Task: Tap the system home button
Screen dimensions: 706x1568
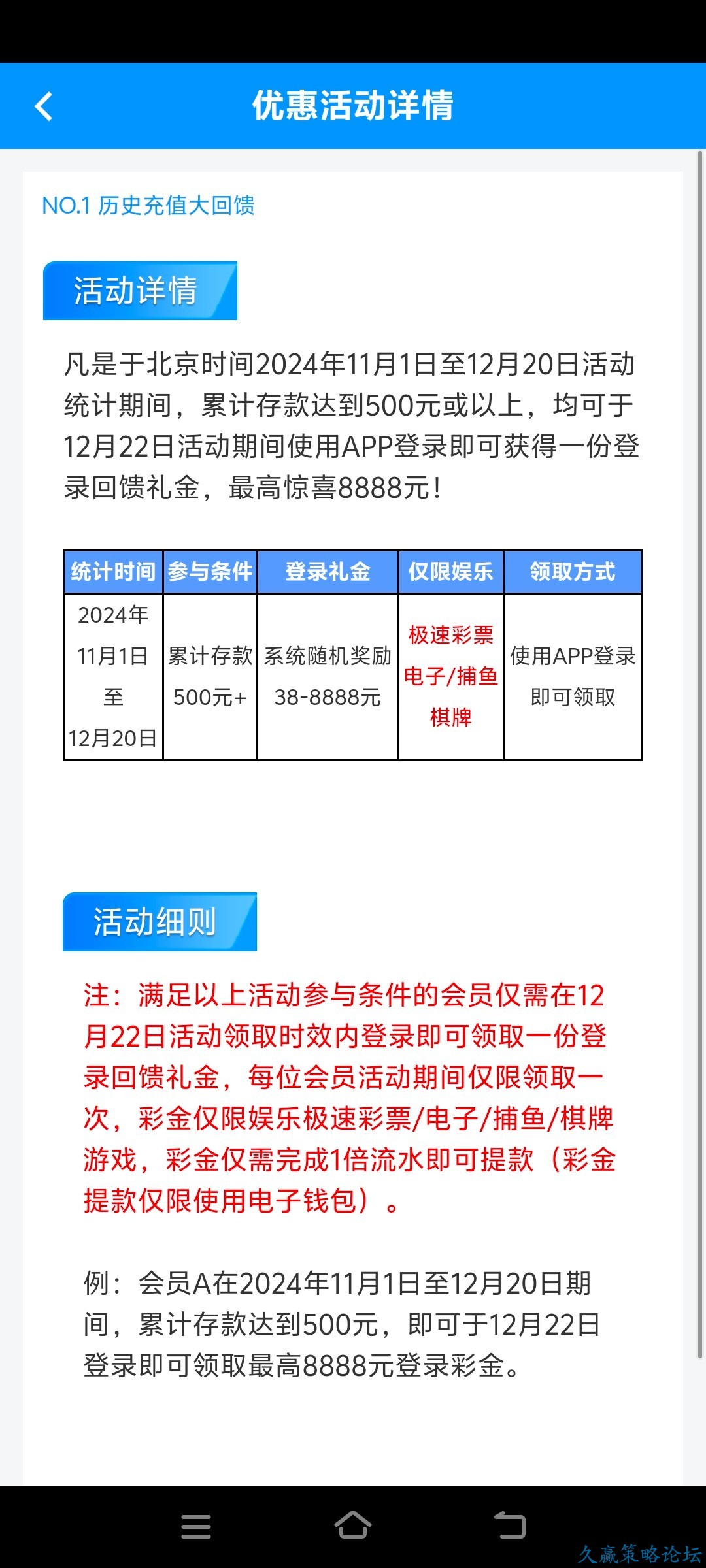Action: (x=352, y=1526)
